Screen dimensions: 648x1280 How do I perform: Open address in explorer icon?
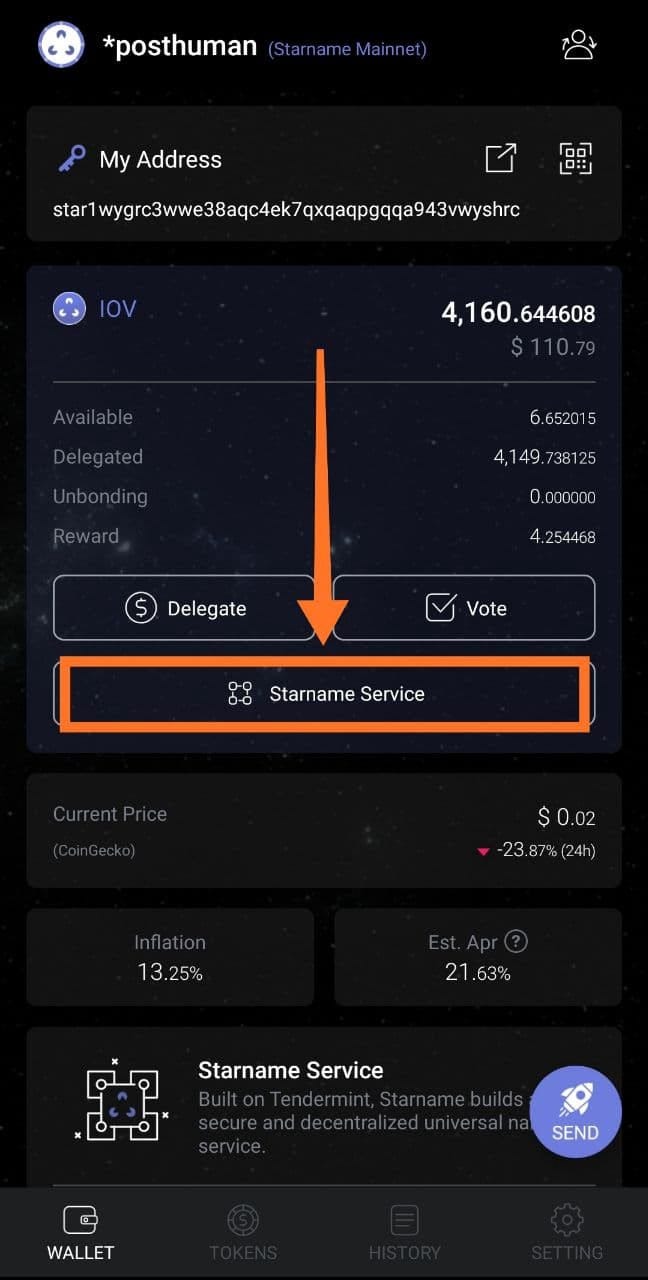[501, 159]
